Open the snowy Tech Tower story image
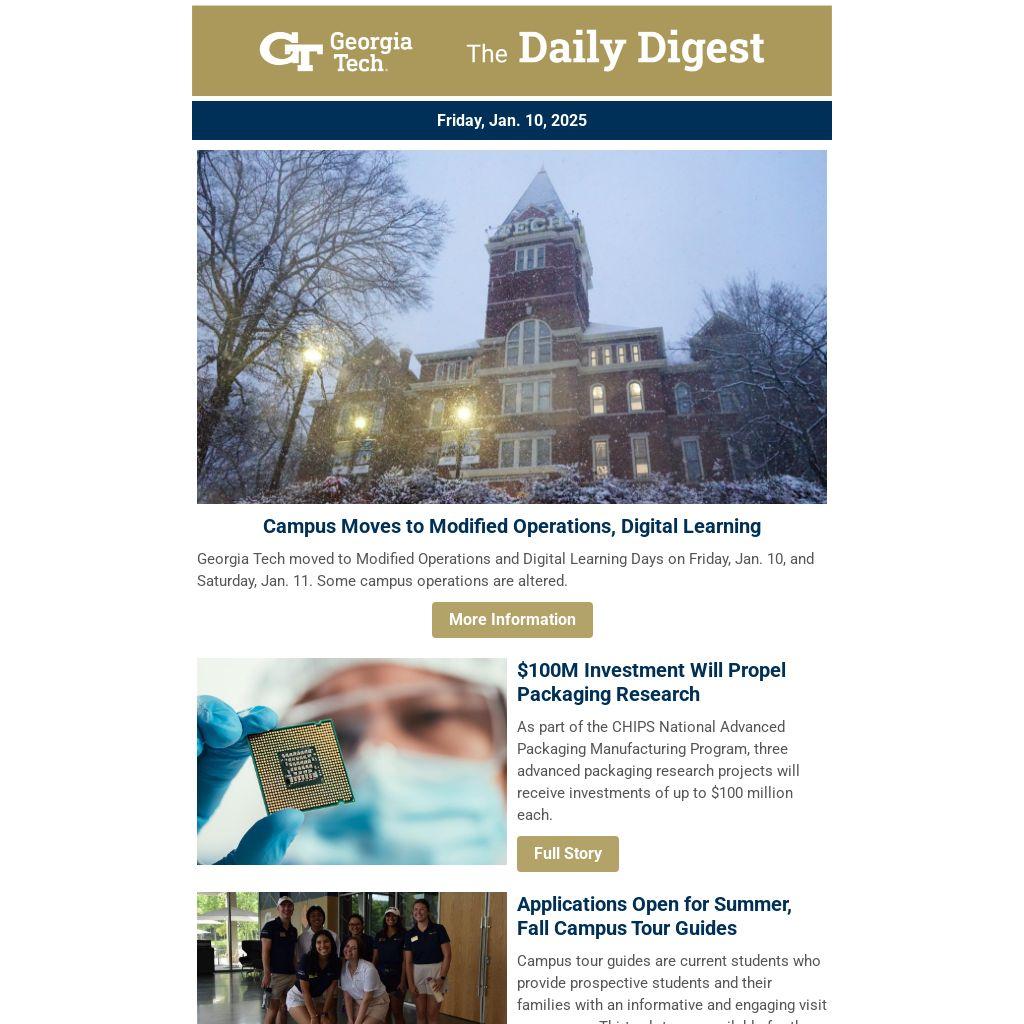1024x1024 pixels. 512,327
